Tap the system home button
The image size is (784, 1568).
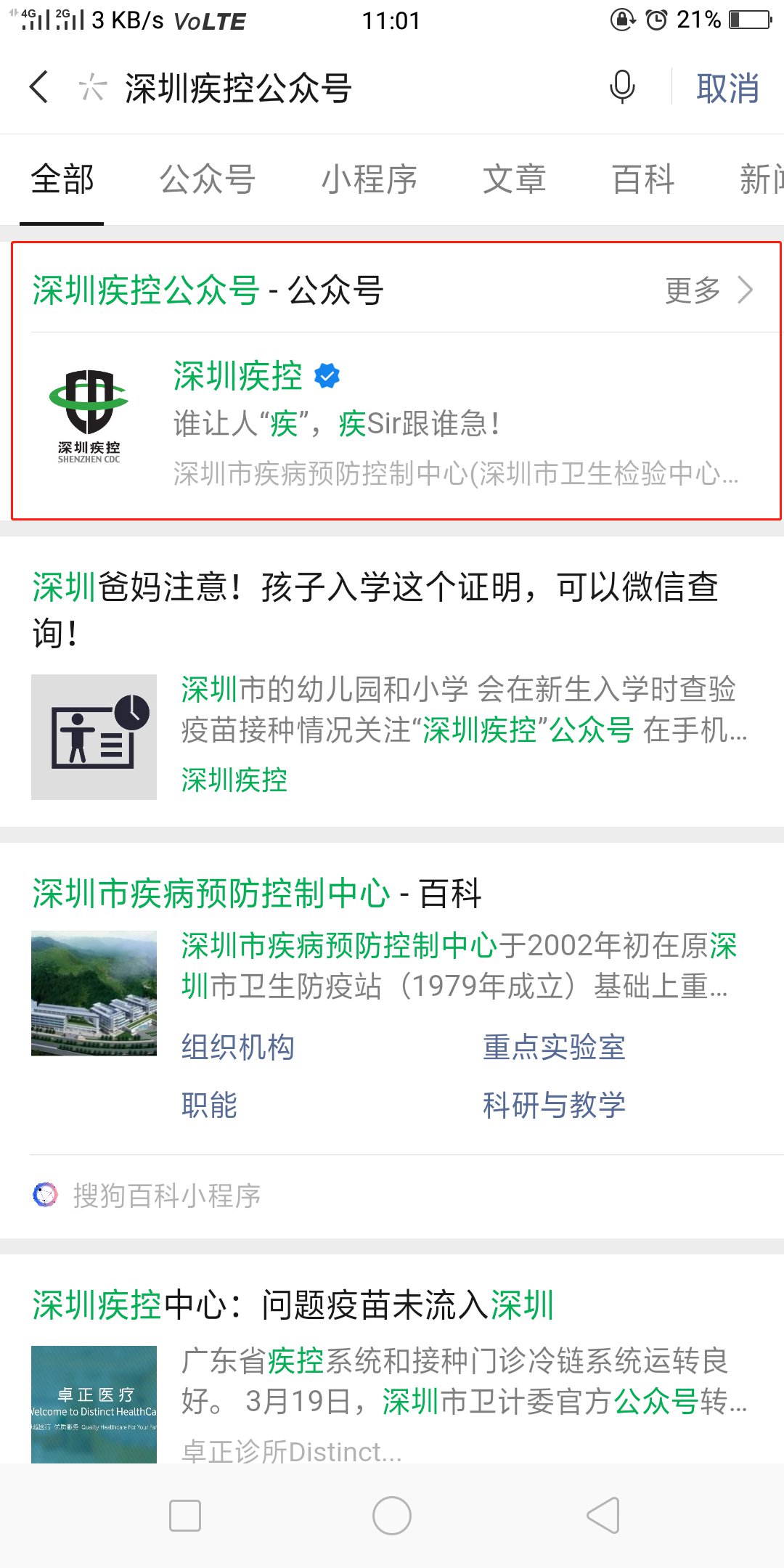point(392,1516)
